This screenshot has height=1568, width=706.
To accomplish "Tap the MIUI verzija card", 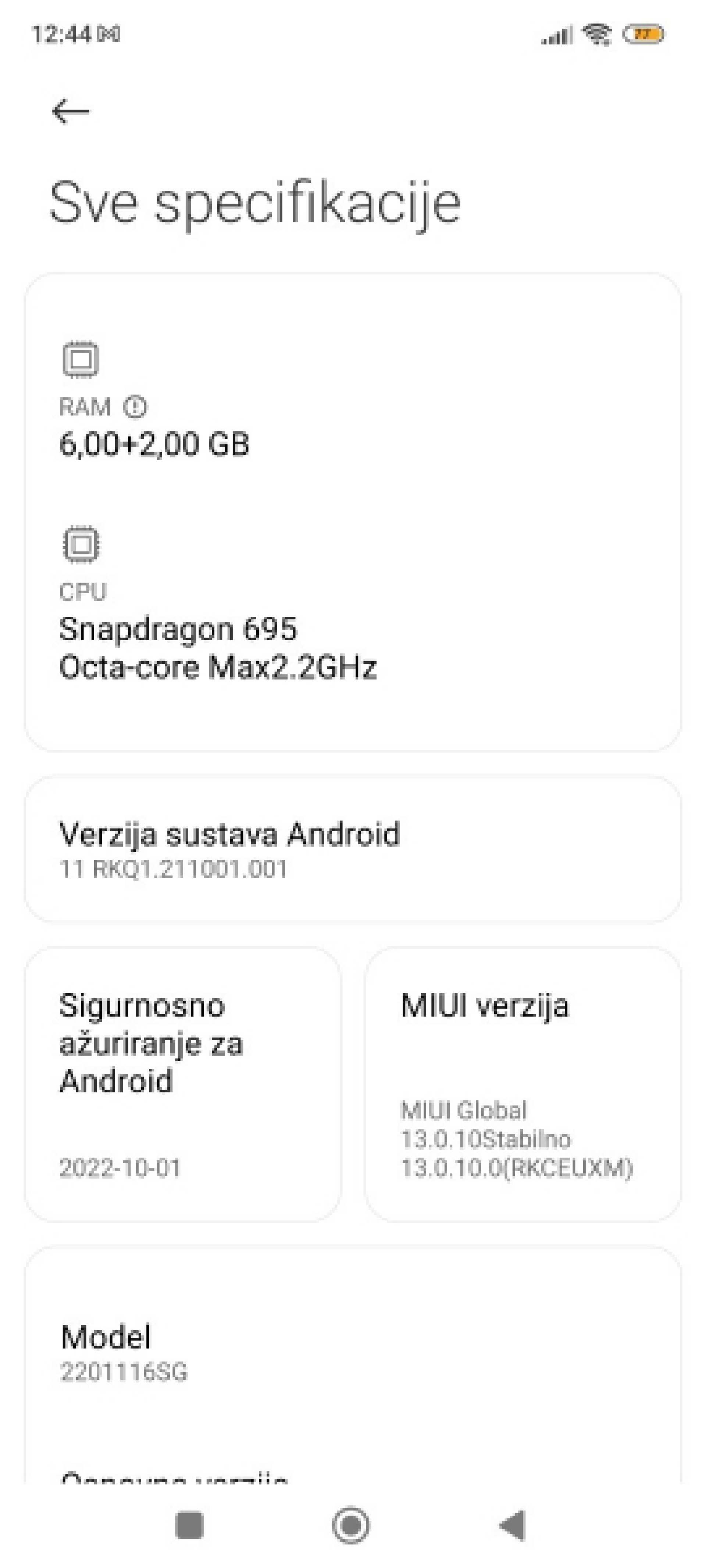I will 523,1084.
